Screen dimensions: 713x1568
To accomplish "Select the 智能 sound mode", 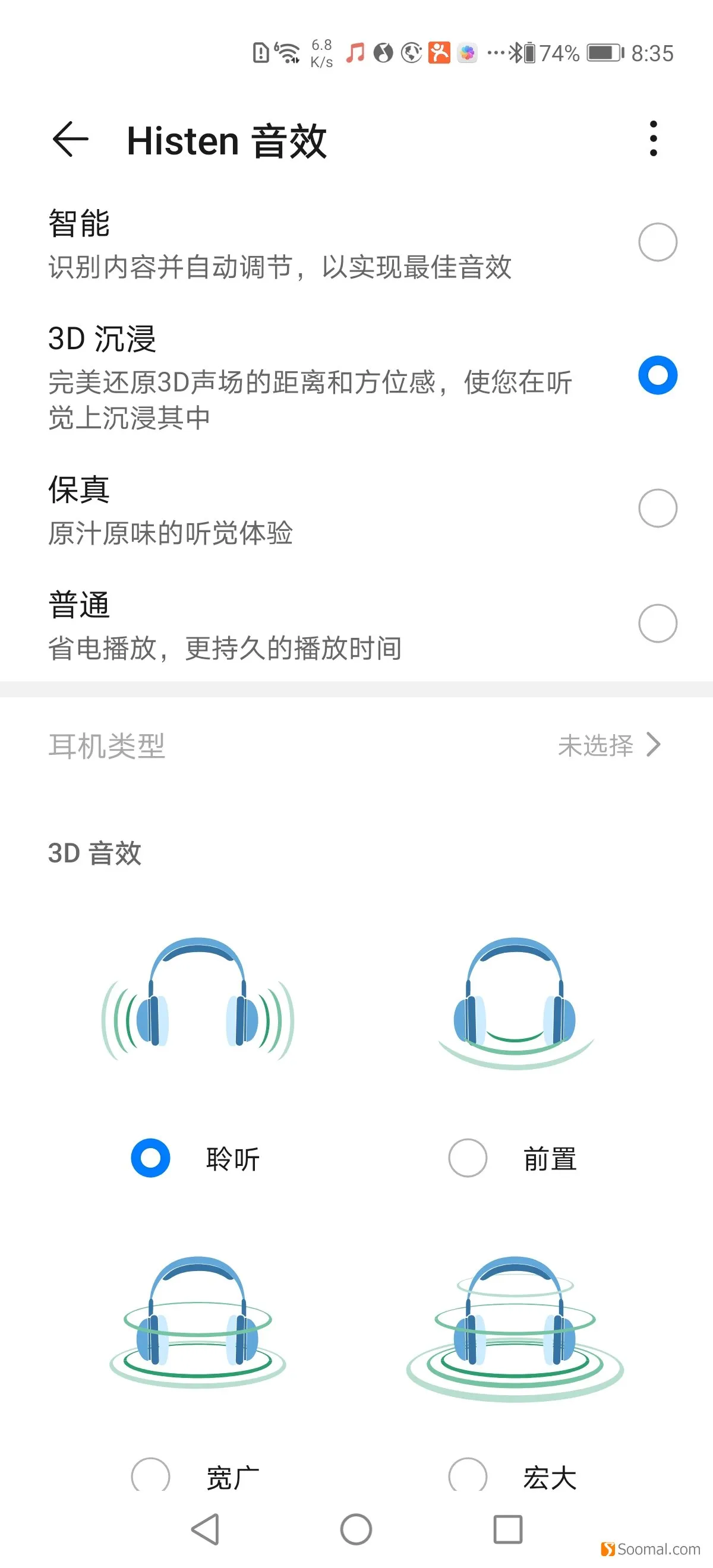I will pyautogui.click(x=356, y=243).
